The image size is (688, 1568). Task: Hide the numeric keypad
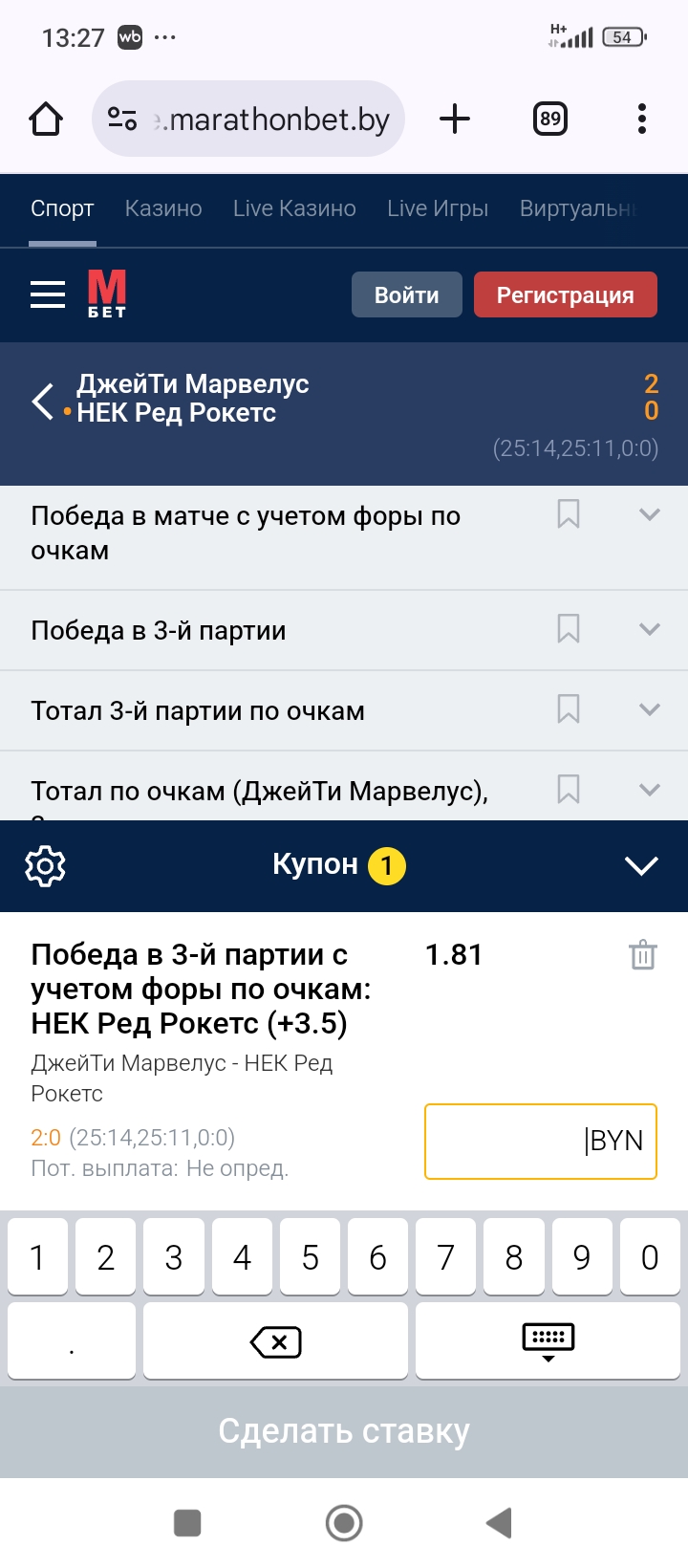point(548,1341)
